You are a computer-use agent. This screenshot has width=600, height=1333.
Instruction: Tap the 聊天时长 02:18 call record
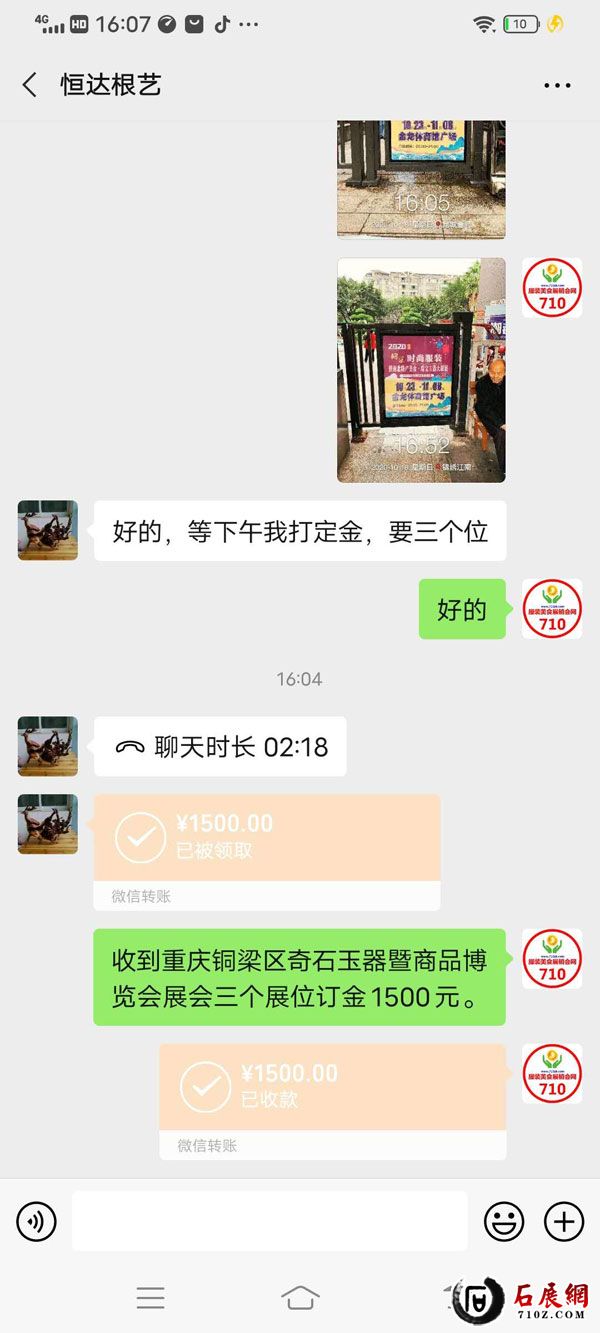point(220,747)
